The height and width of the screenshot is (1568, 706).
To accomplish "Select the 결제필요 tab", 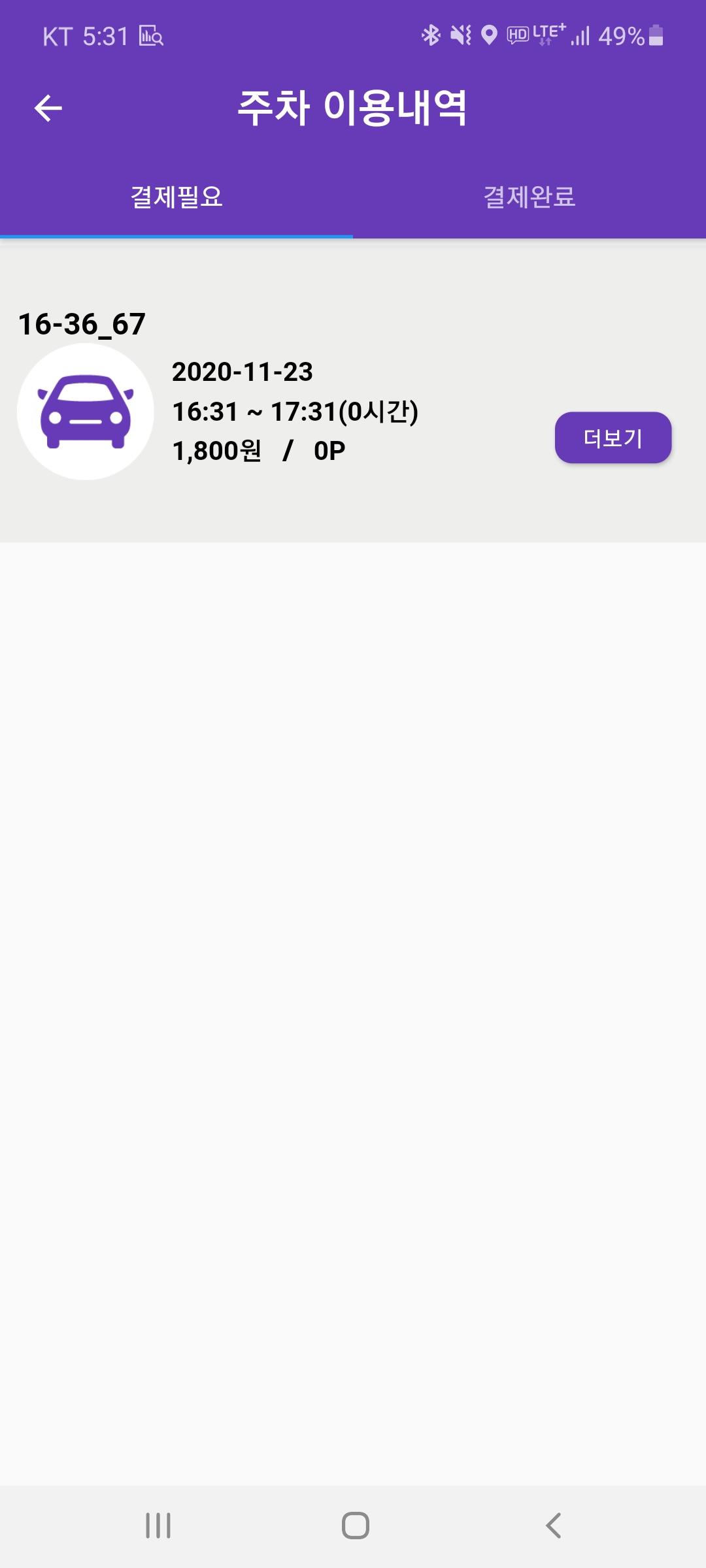I will click(176, 197).
